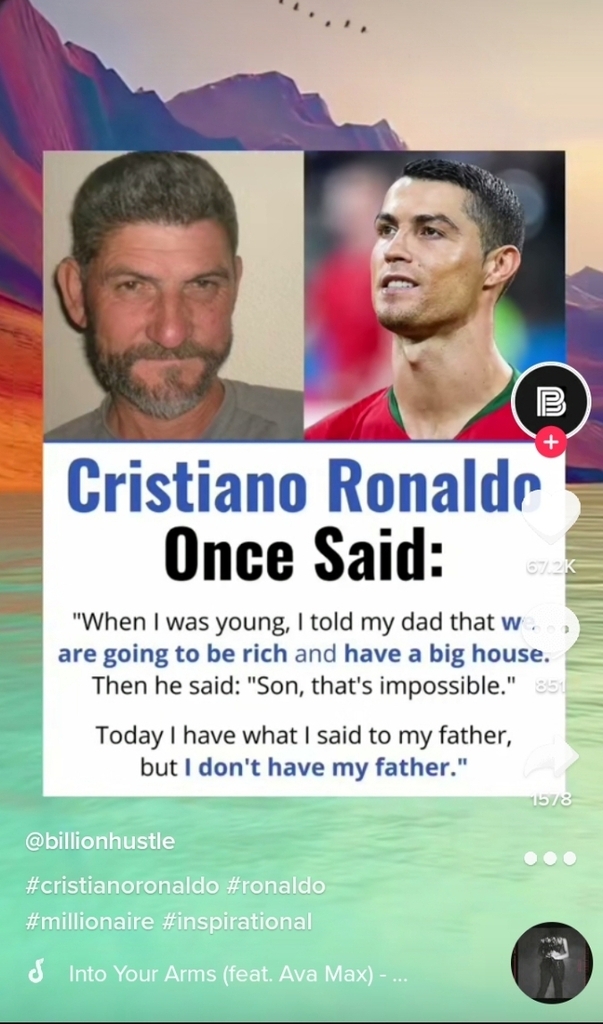The height and width of the screenshot is (1024, 603).
Task: Open the sound Into Your Arms
Action: 237,973
